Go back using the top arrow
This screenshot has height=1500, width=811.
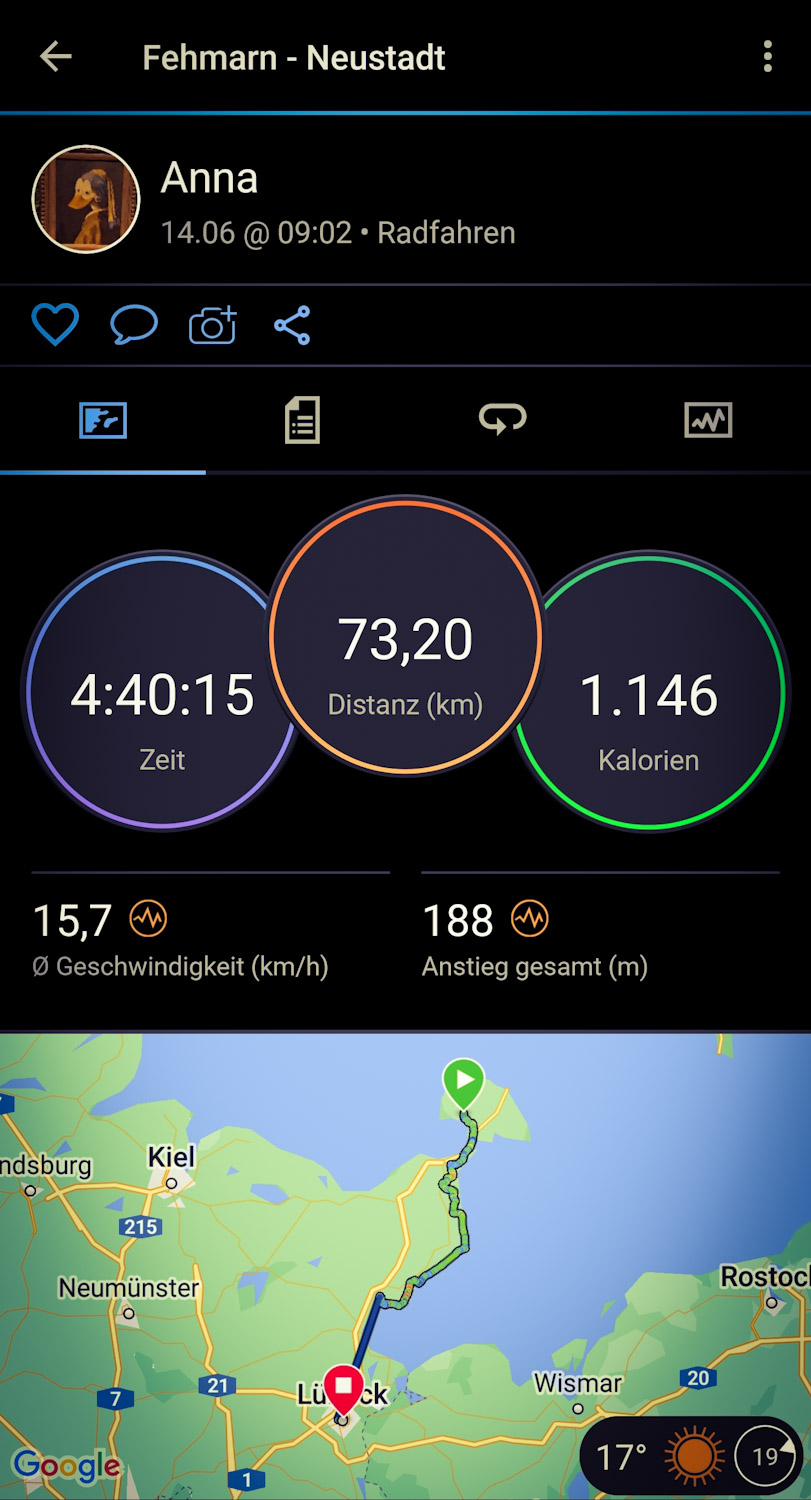pyautogui.click(x=56, y=57)
